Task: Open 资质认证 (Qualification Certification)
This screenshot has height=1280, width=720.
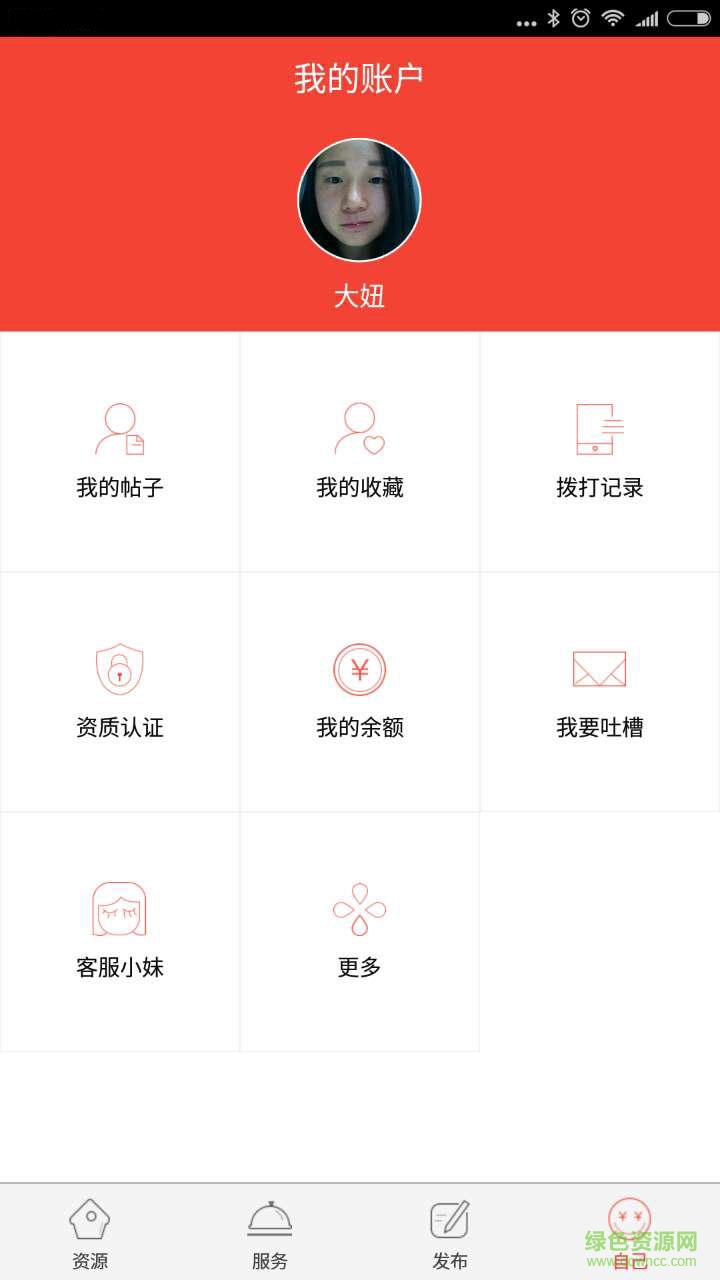Action: (119, 690)
